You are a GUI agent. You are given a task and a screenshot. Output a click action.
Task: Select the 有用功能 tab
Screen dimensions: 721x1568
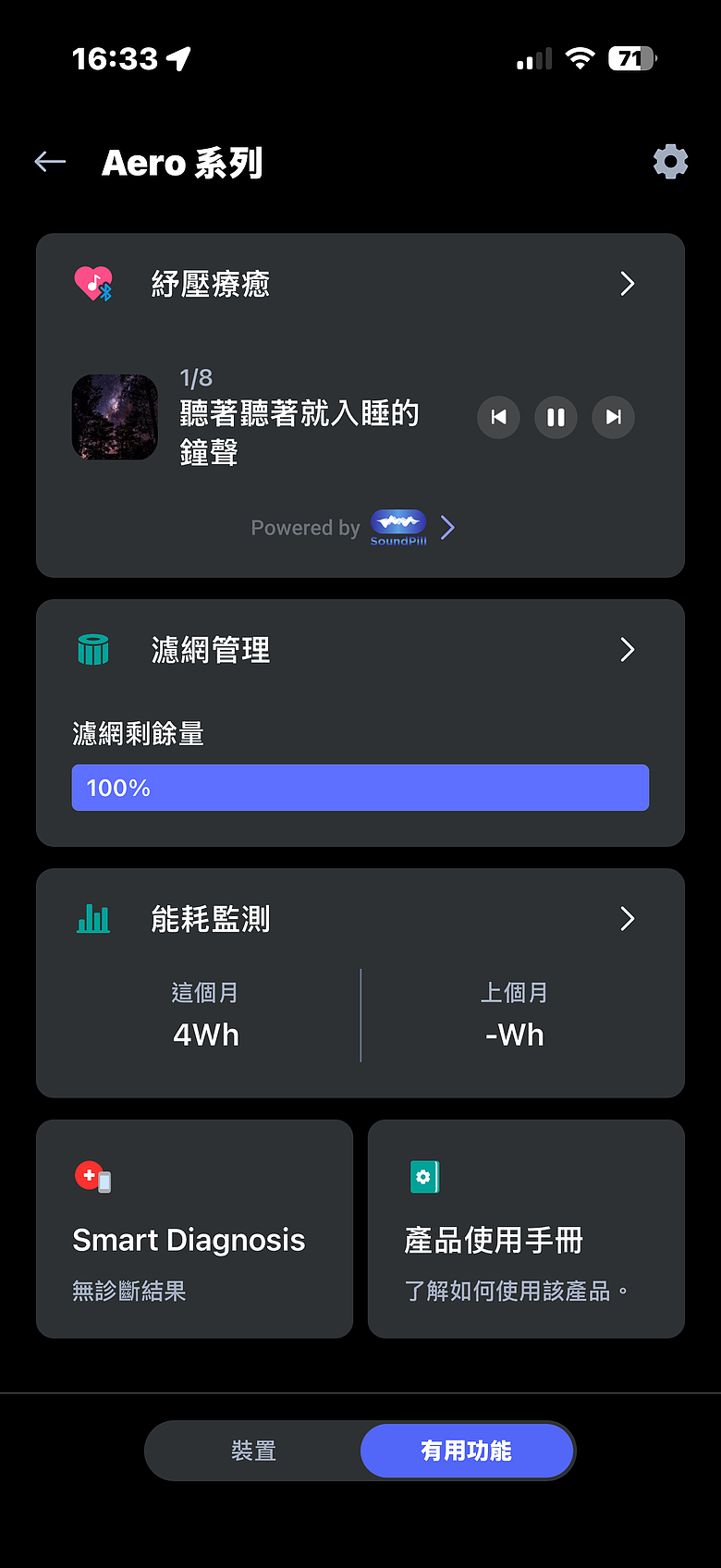[466, 1451]
